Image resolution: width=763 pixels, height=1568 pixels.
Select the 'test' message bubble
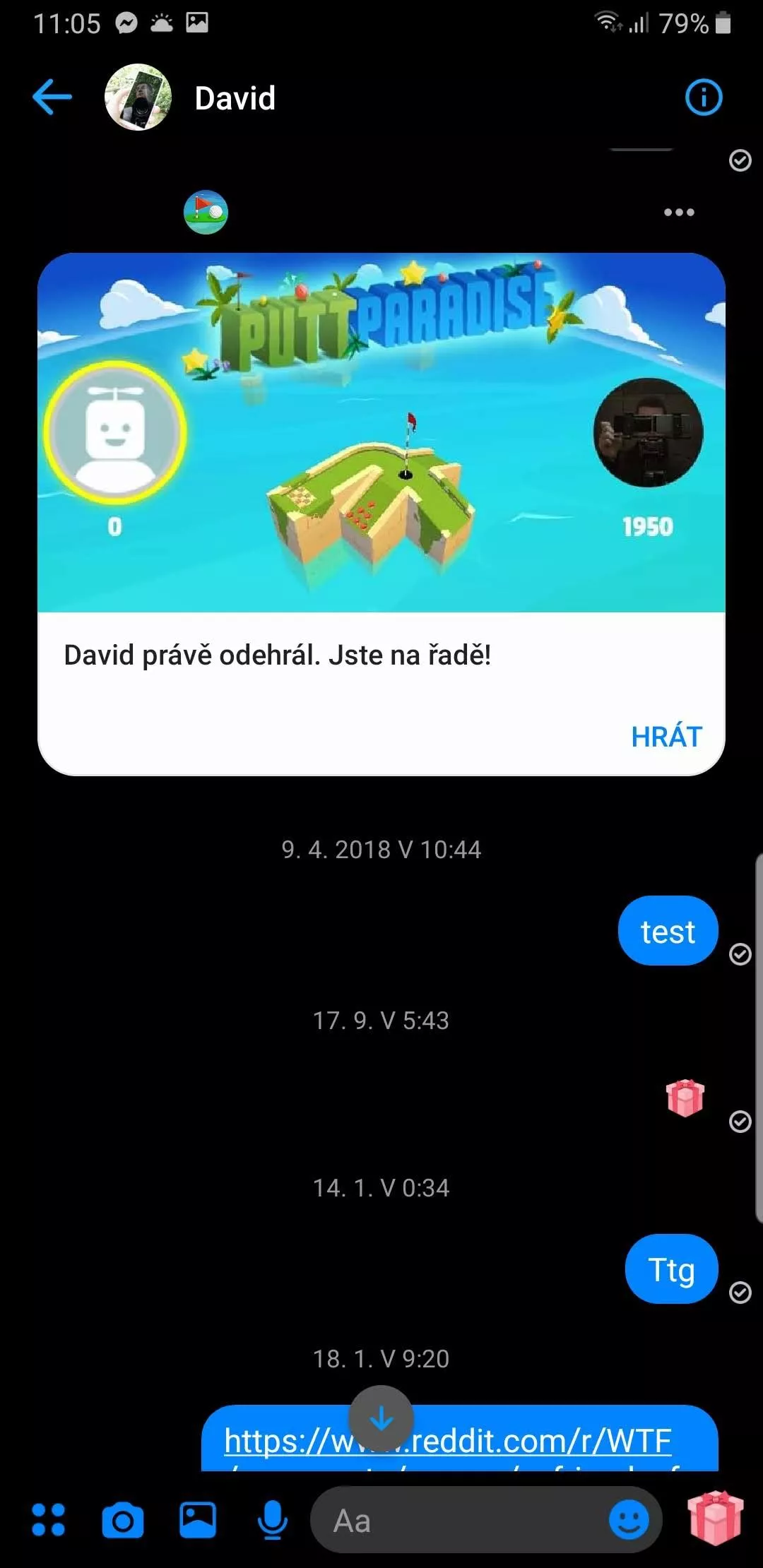pos(668,931)
